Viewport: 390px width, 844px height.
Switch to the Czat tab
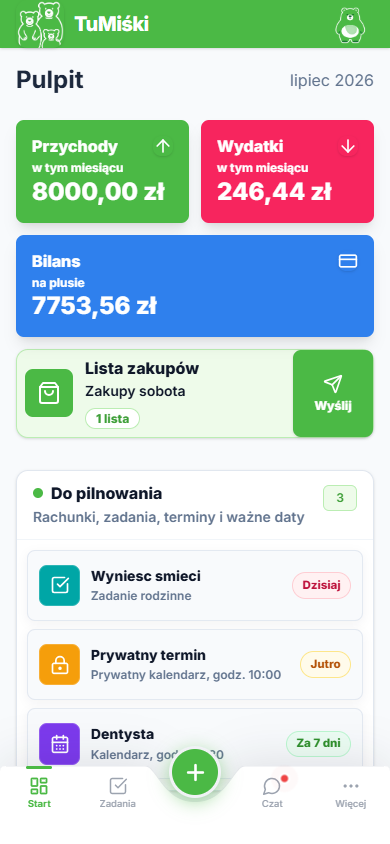click(x=272, y=792)
